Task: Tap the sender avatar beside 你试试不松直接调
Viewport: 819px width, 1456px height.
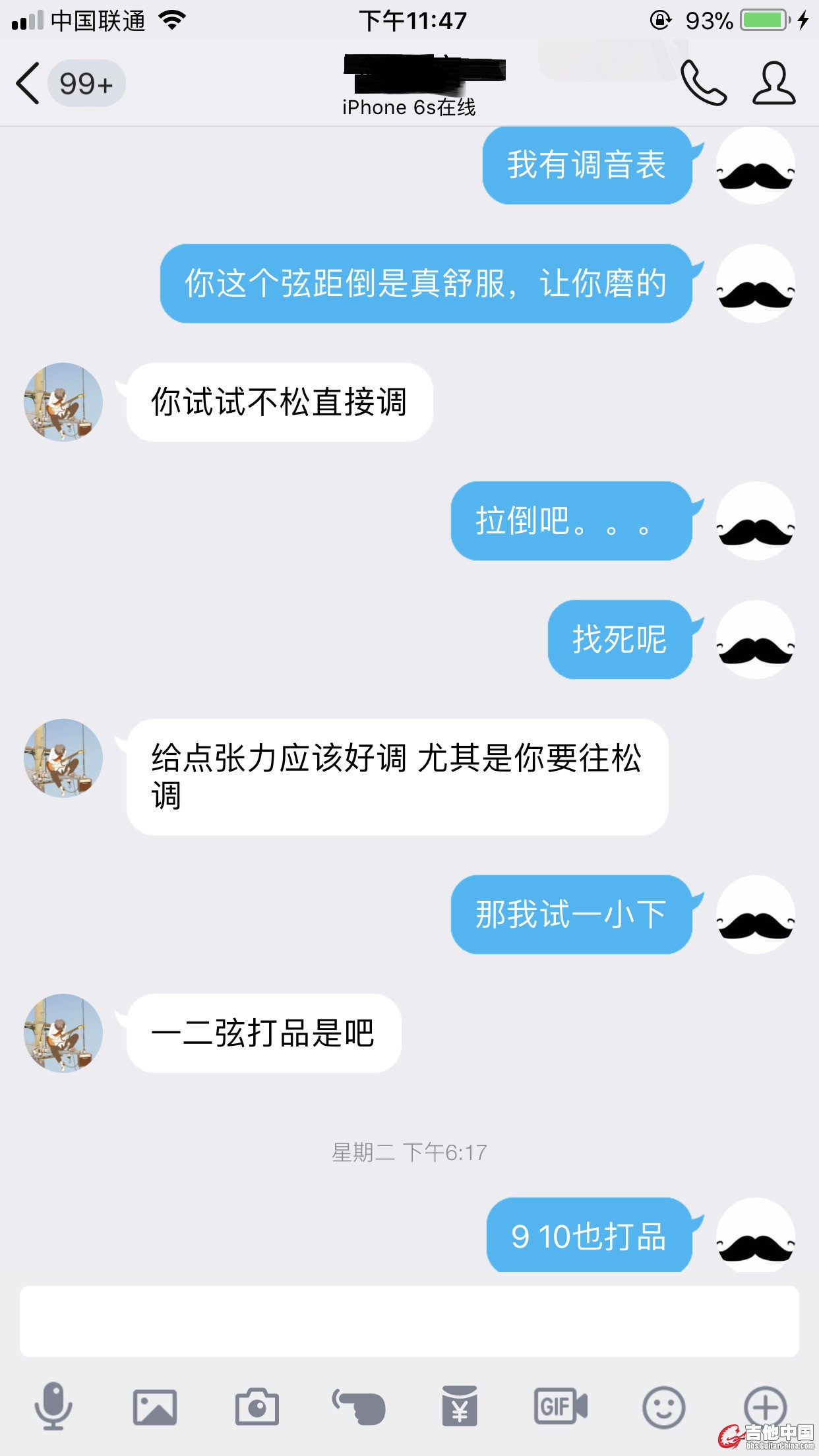Action: pyautogui.click(x=63, y=402)
